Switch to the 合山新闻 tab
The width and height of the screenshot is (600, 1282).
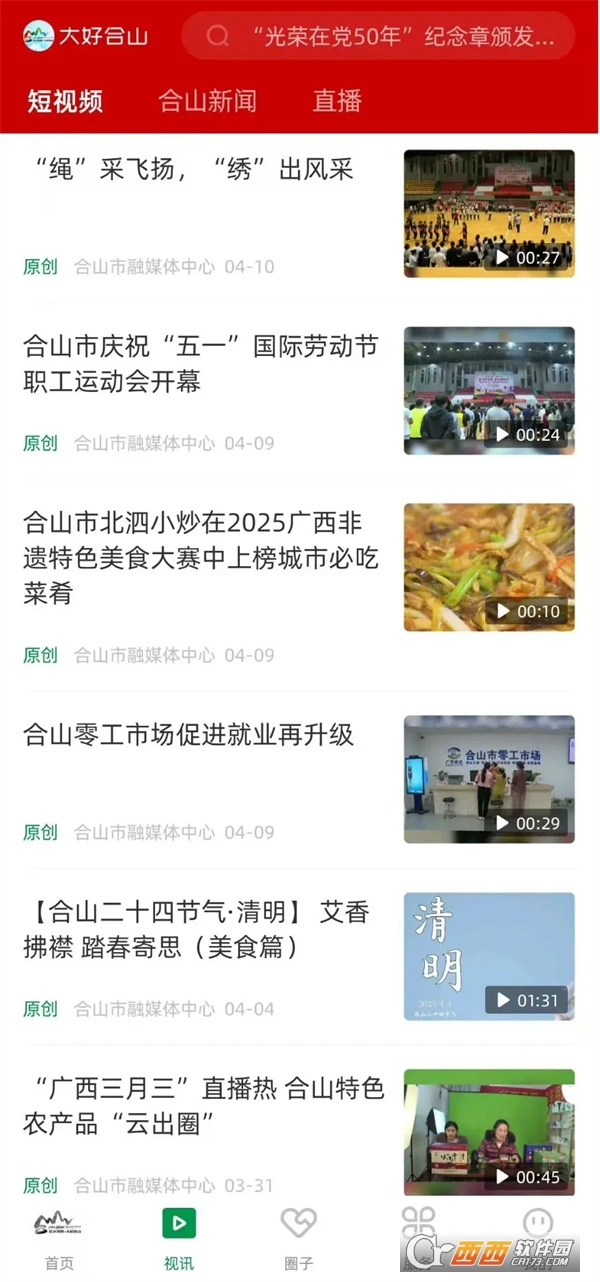click(207, 101)
